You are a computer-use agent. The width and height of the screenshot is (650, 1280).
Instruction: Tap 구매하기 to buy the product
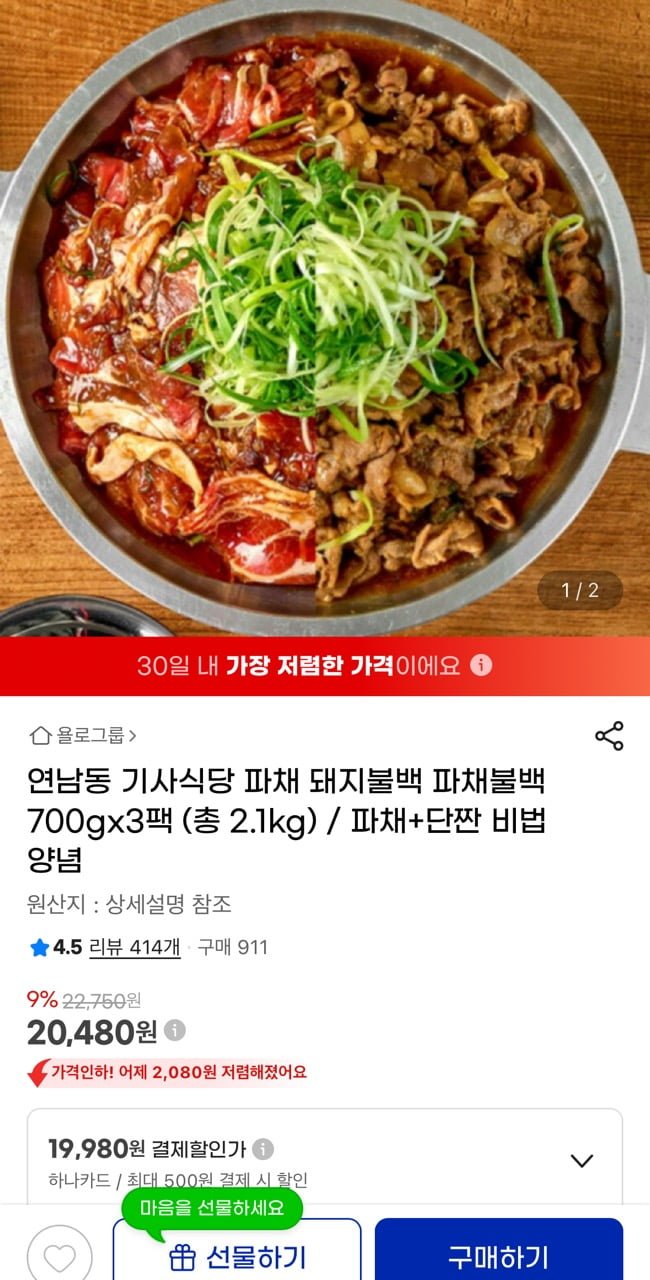tap(498, 1256)
